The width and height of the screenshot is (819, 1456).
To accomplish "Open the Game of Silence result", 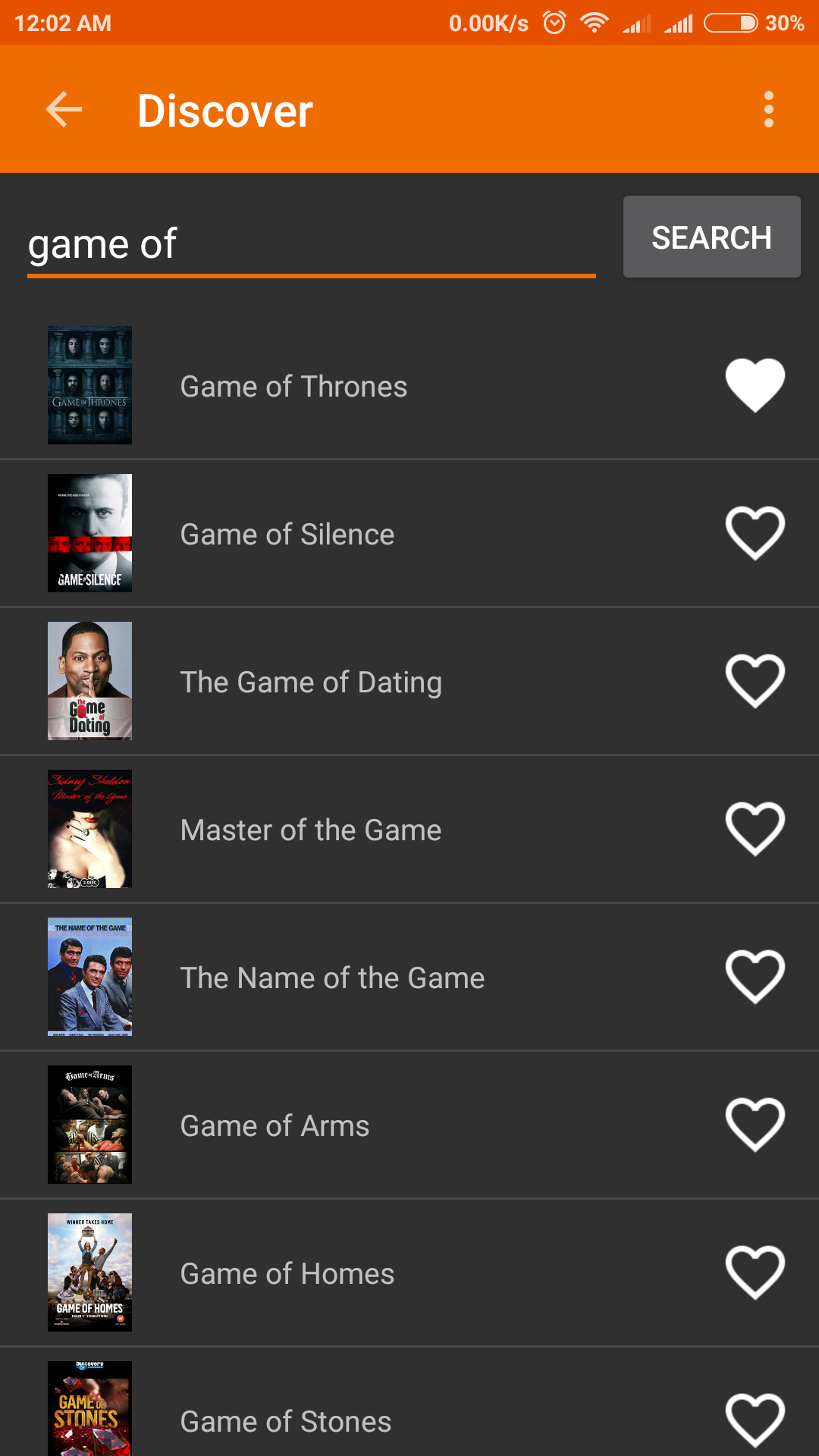I will pyautogui.click(x=287, y=535).
